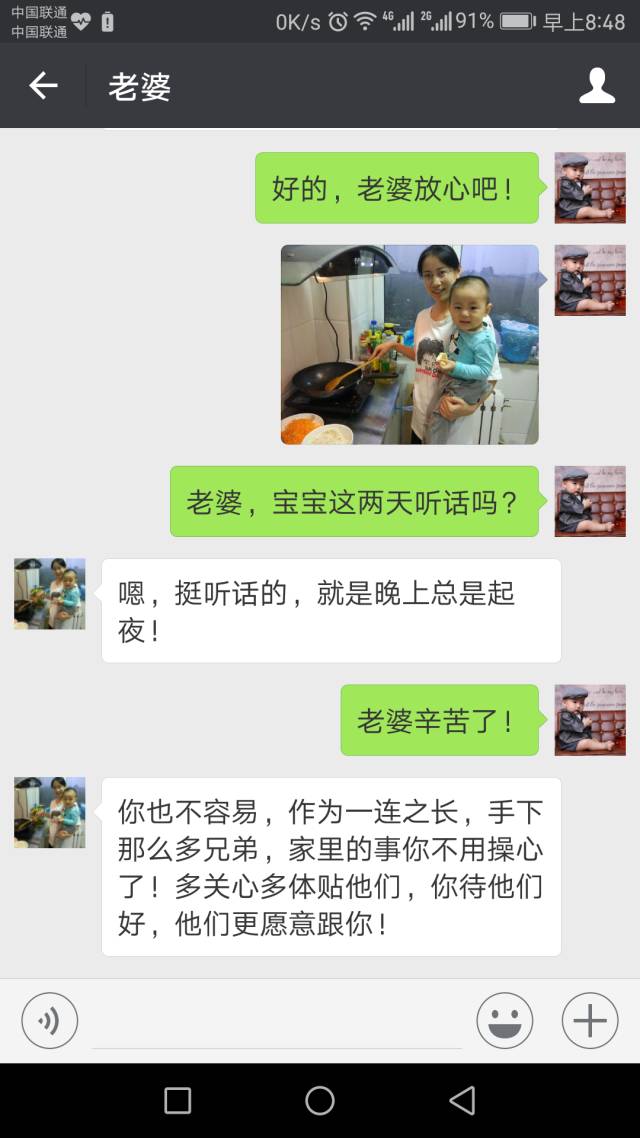Open avatar beside 好的，老婆放心吧 message
The height and width of the screenshot is (1138, 640).
tap(590, 188)
